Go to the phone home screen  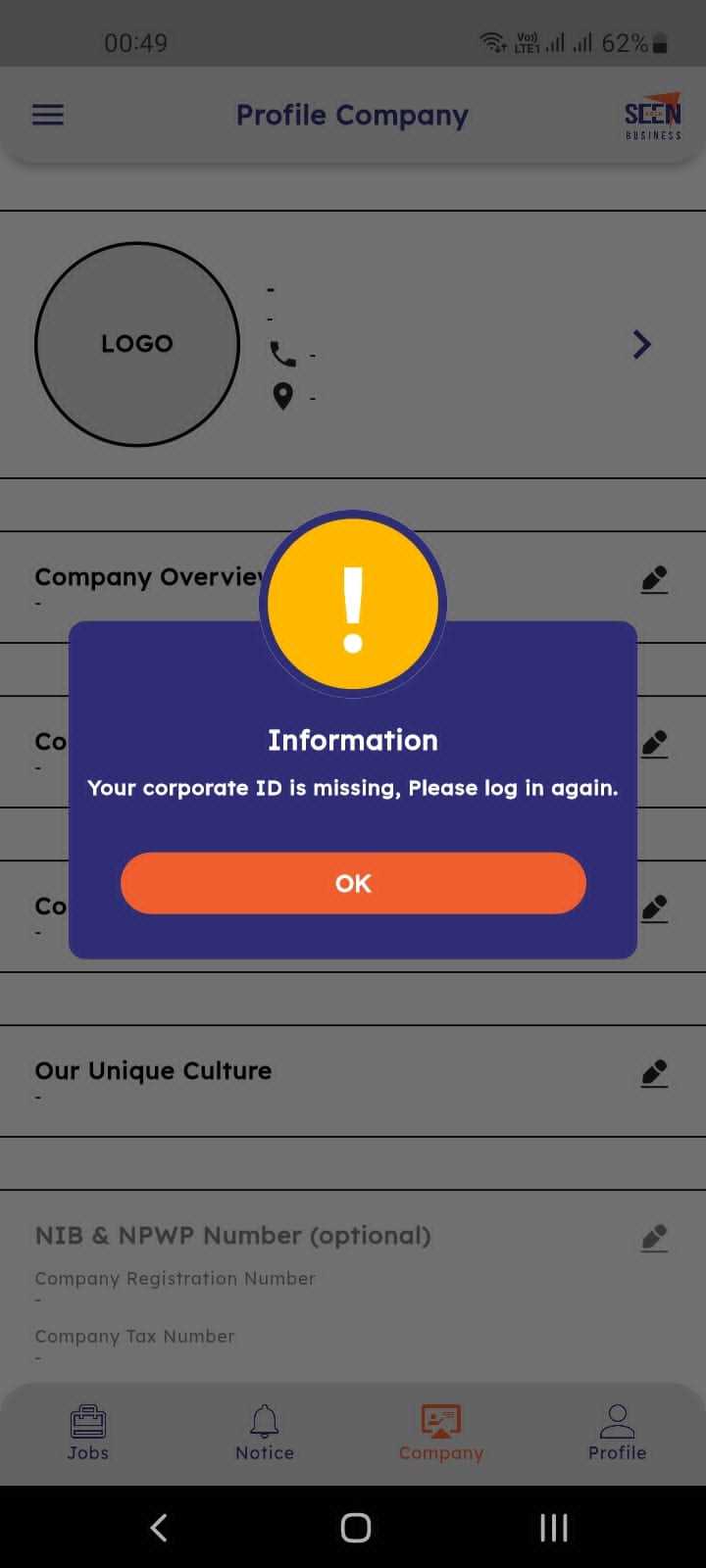pos(355,1527)
